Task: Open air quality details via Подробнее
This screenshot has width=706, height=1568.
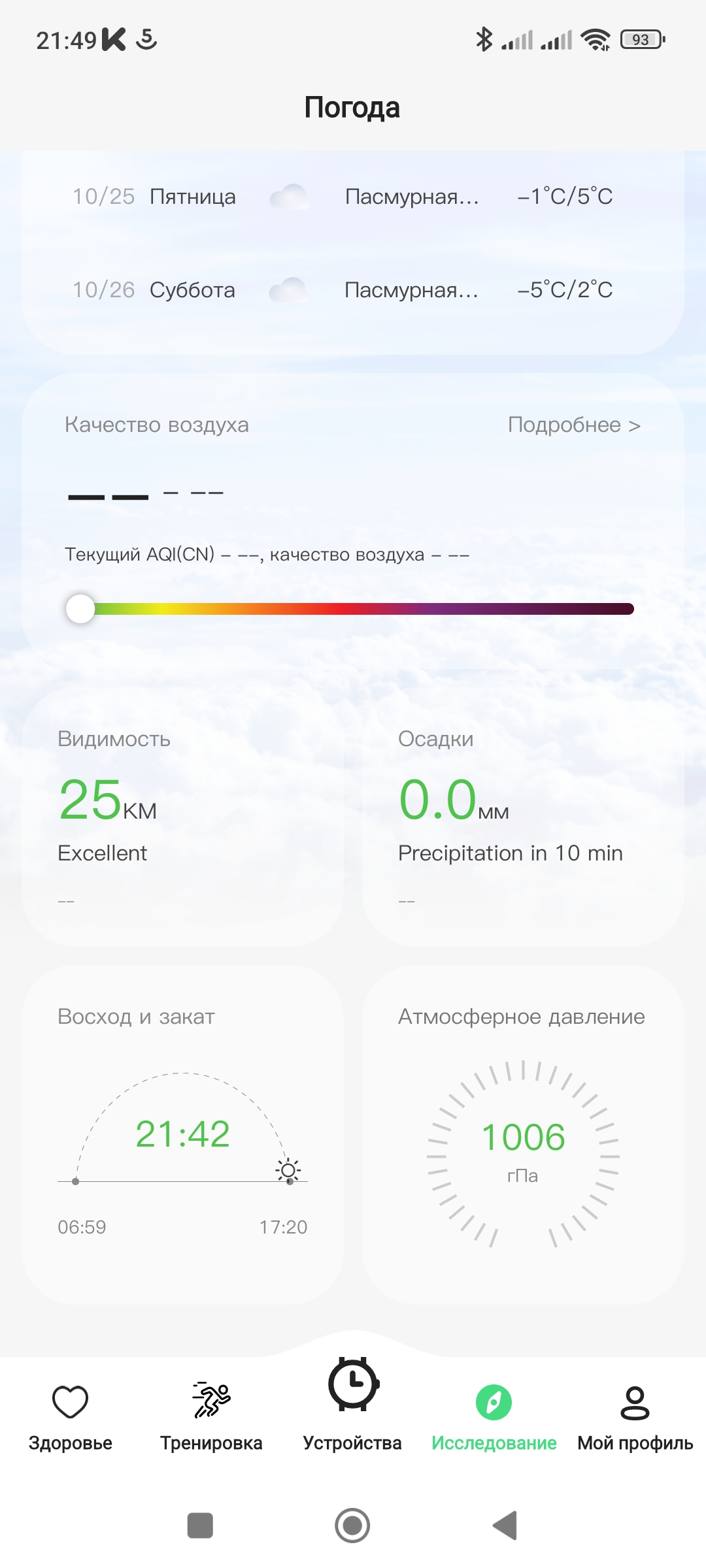Action: coord(573,425)
